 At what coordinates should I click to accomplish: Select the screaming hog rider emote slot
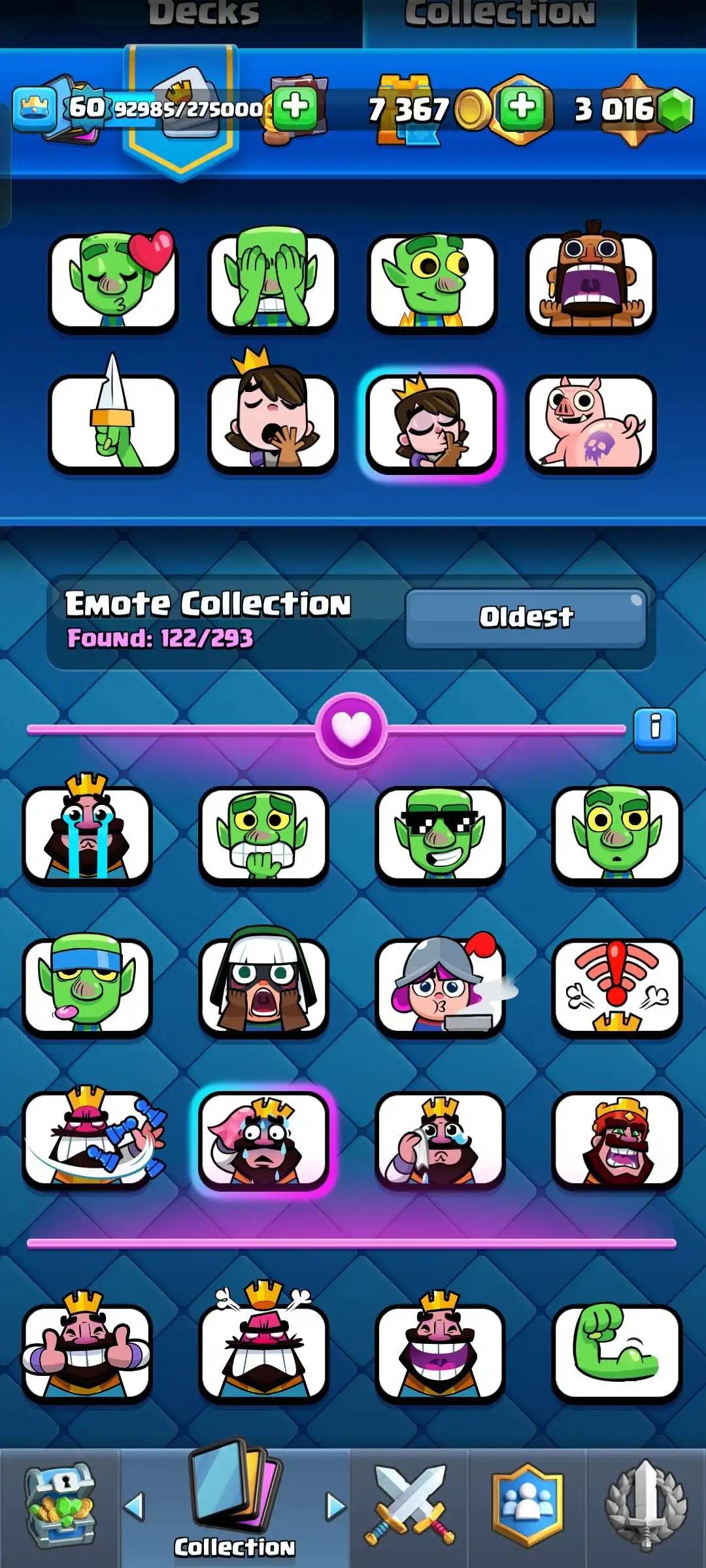590,282
